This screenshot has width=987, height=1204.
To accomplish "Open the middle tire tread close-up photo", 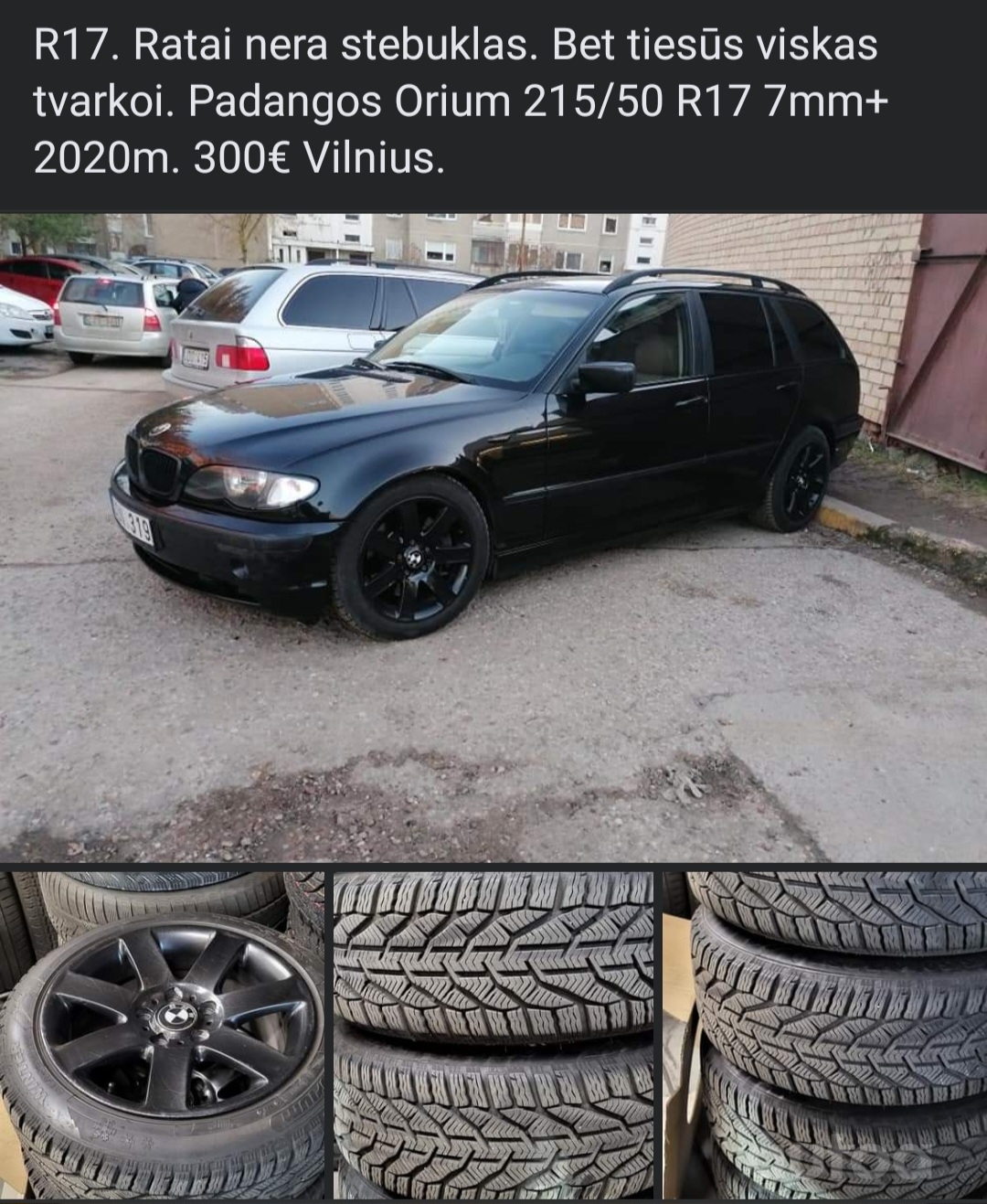I will coord(493,1035).
